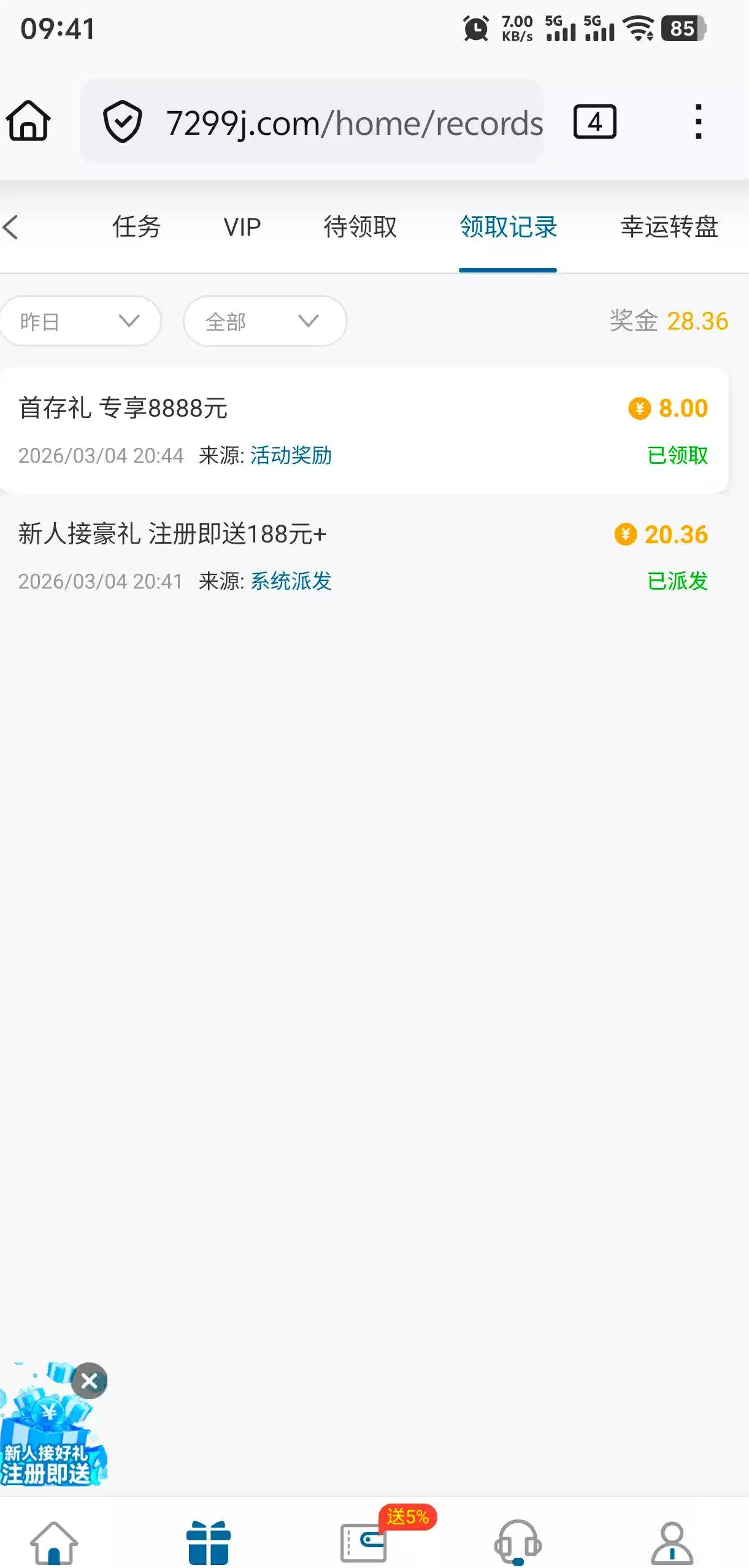Open the gift rewards bottom tab

[209, 1542]
